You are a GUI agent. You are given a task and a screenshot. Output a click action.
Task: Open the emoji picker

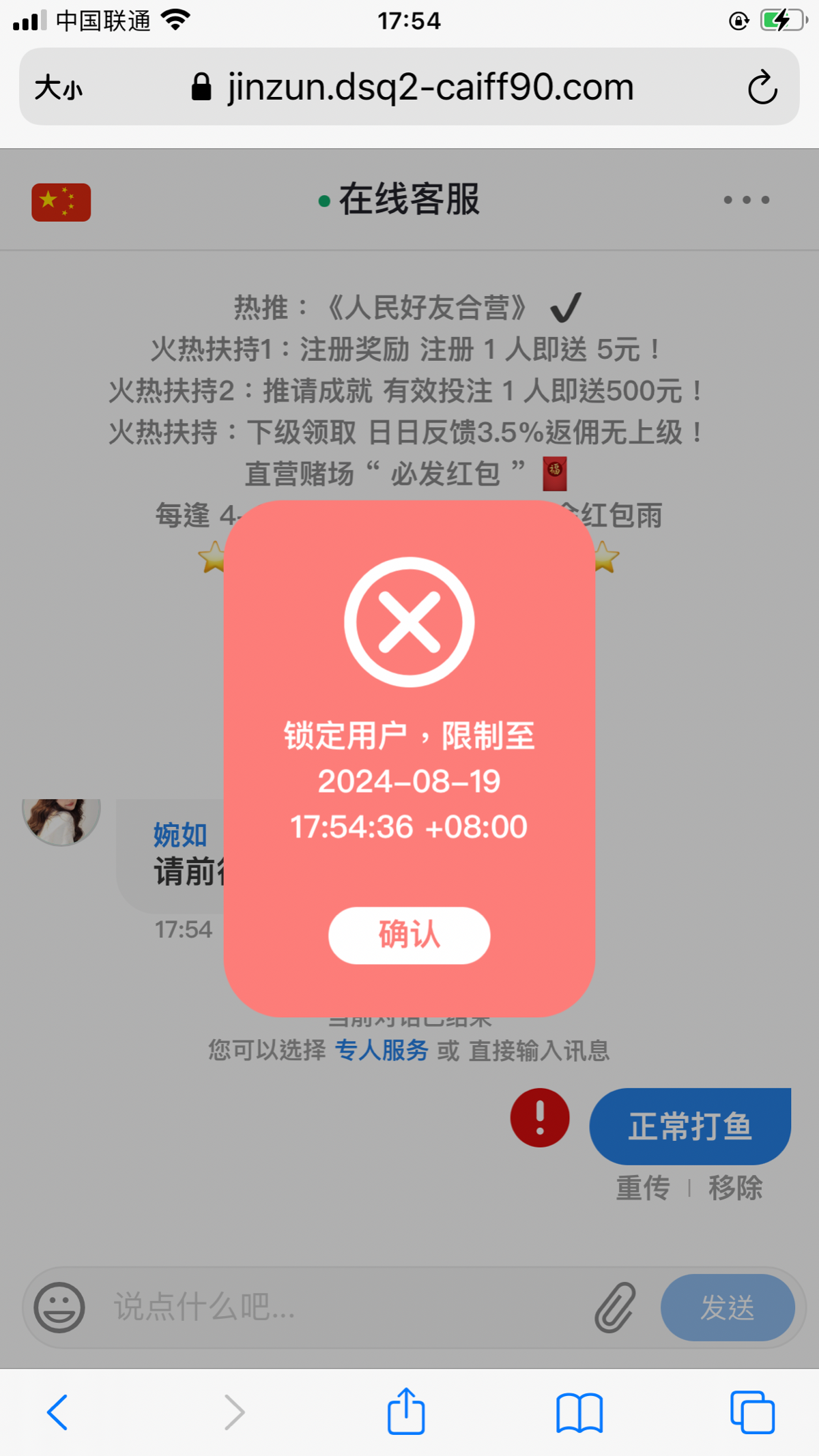click(59, 1307)
